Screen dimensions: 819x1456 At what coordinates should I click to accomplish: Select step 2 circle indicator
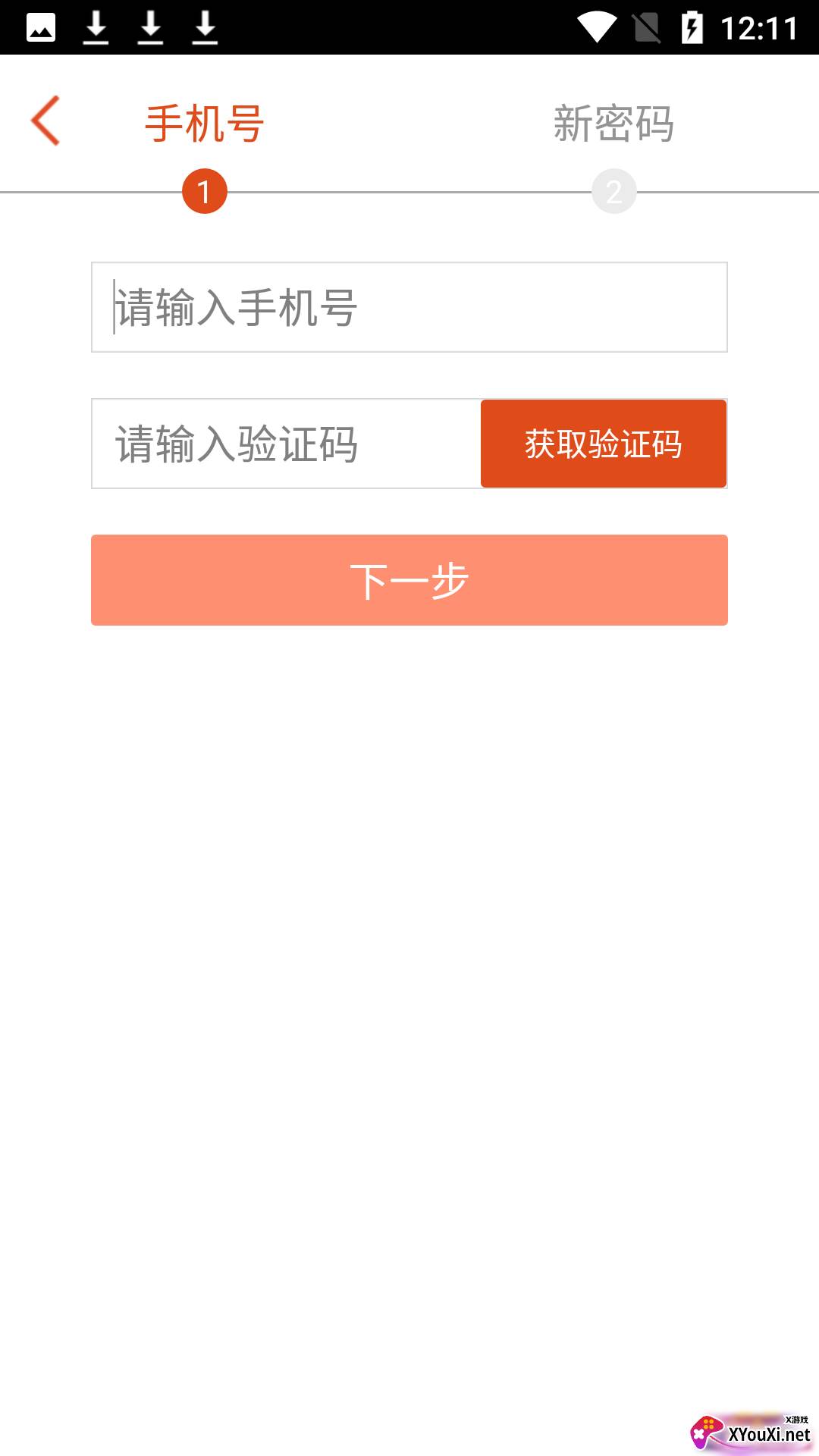(614, 191)
